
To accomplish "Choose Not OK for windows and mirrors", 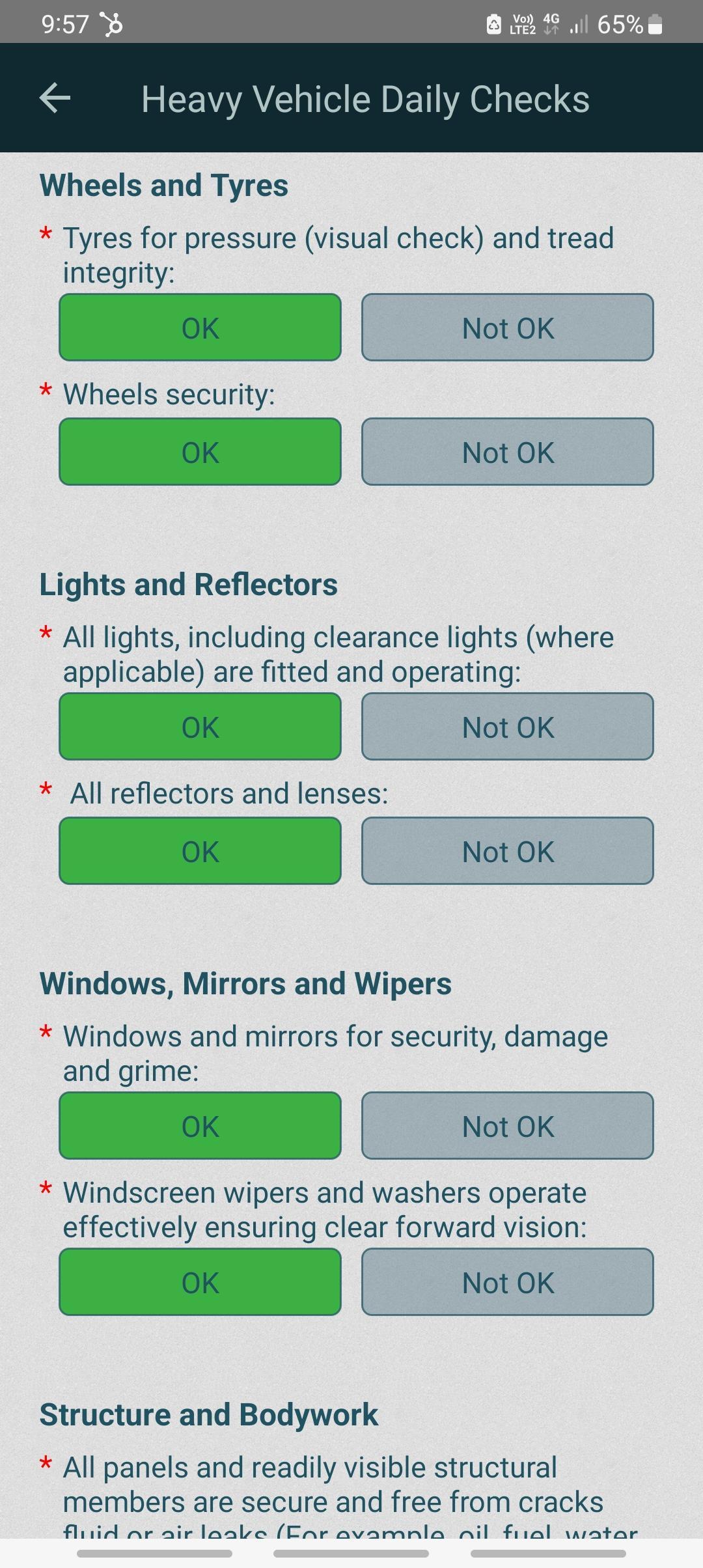I will [x=507, y=1126].
